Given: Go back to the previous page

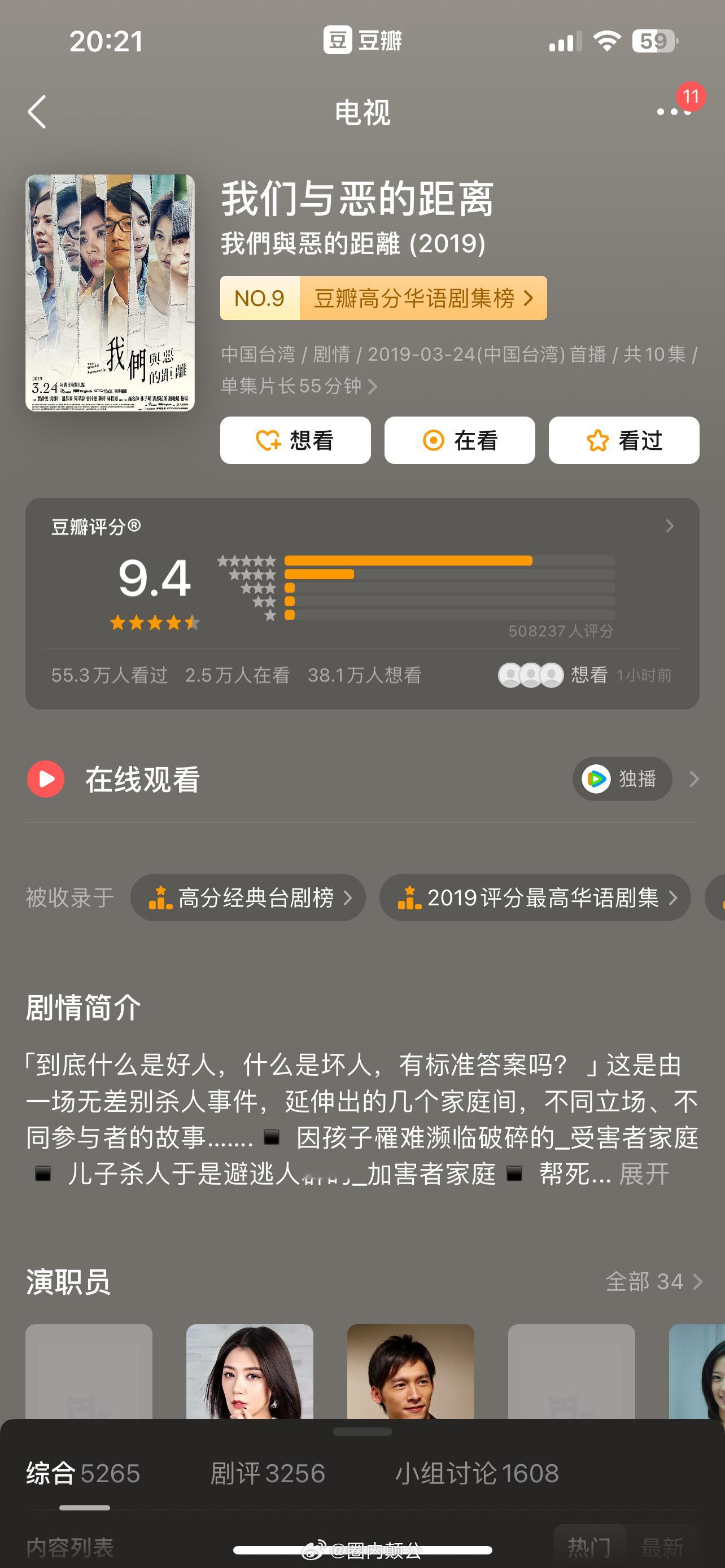Looking at the screenshot, I should click(38, 112).
